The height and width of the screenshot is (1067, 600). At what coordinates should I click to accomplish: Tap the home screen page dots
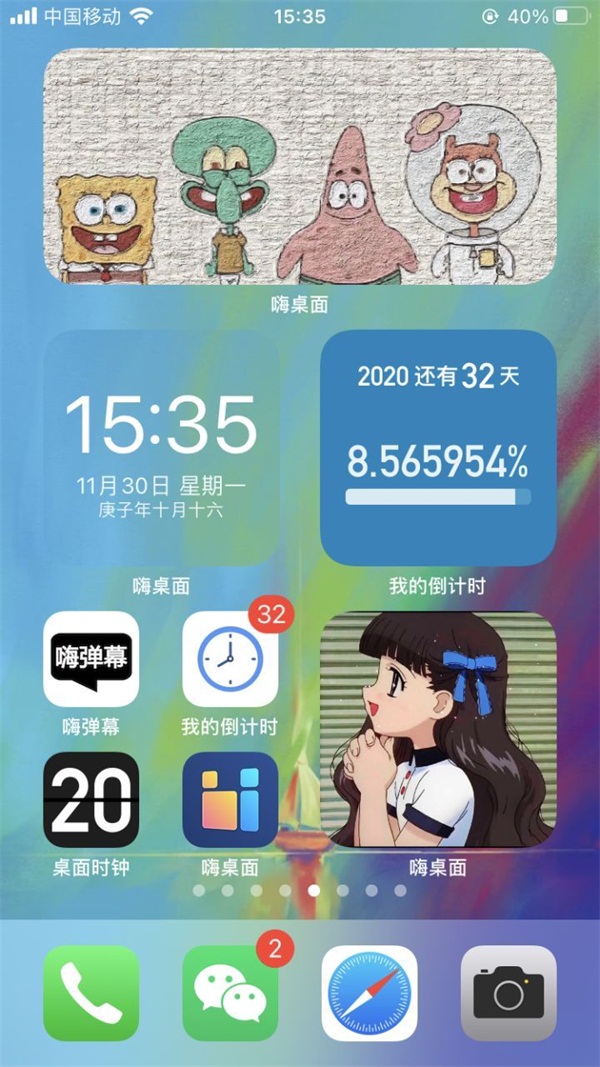coord(300,890)
